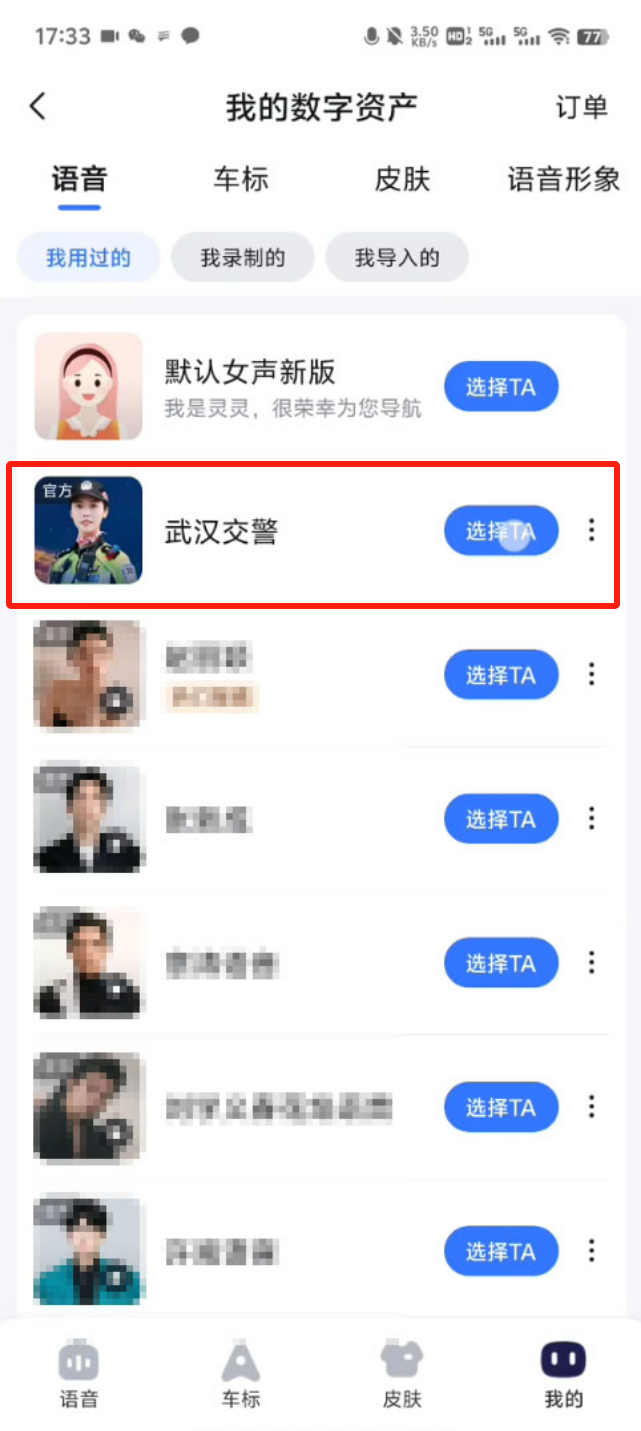Open more options for 武汉交警

592,531
